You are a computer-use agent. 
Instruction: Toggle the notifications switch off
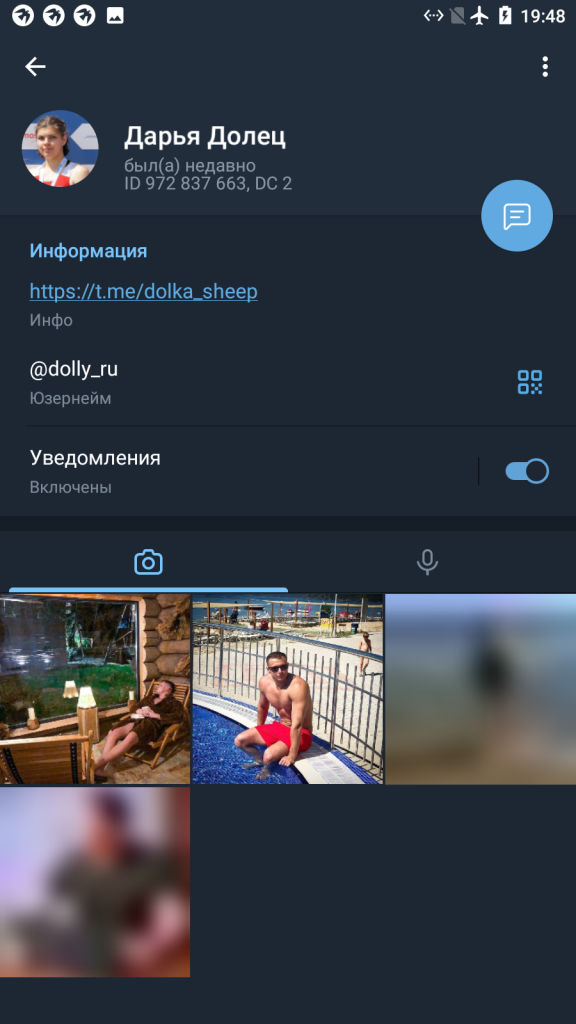coord(527,471)
